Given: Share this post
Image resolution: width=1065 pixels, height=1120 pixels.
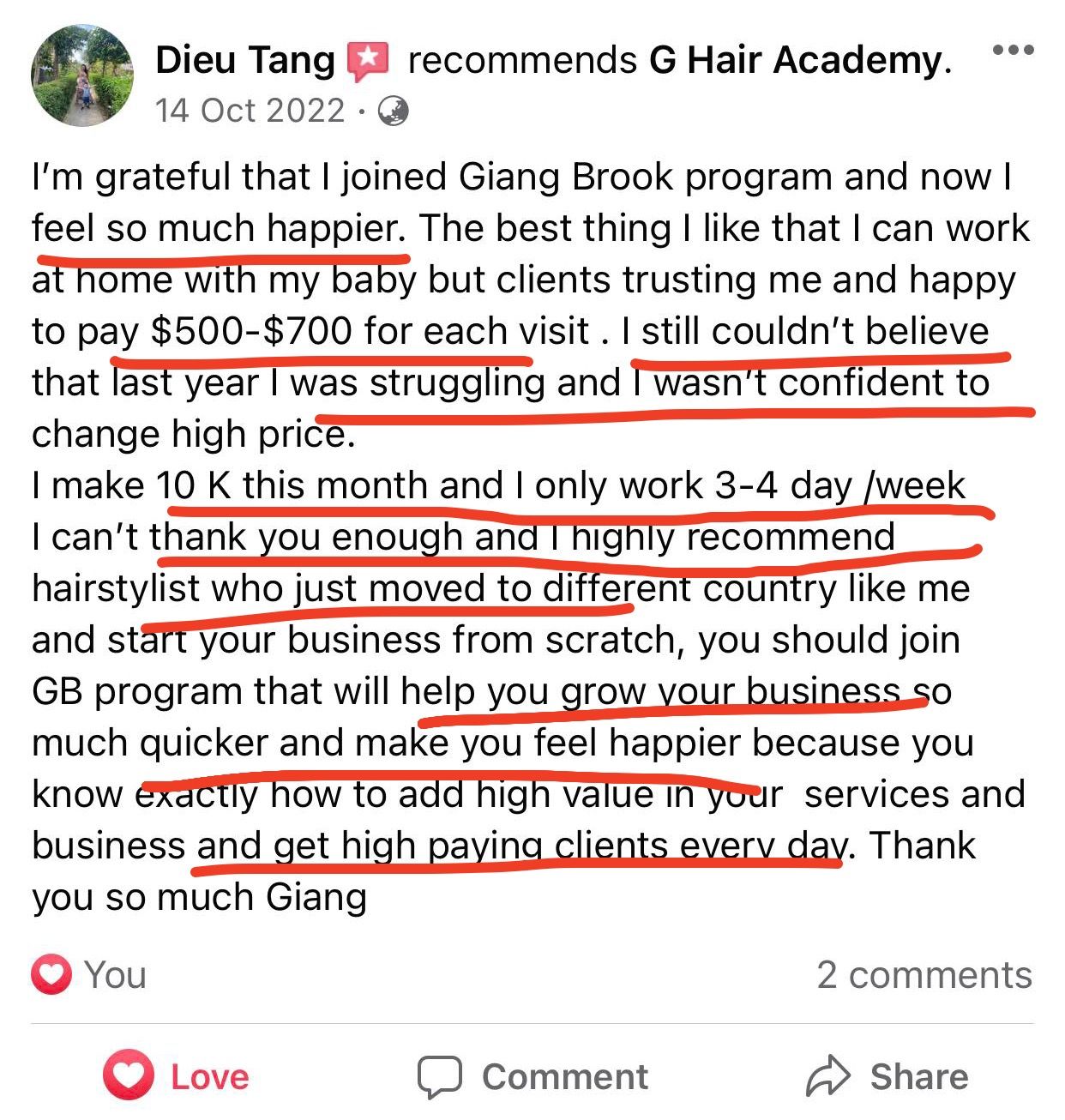Looking at the screenshot, I should tap(887, 1076).
